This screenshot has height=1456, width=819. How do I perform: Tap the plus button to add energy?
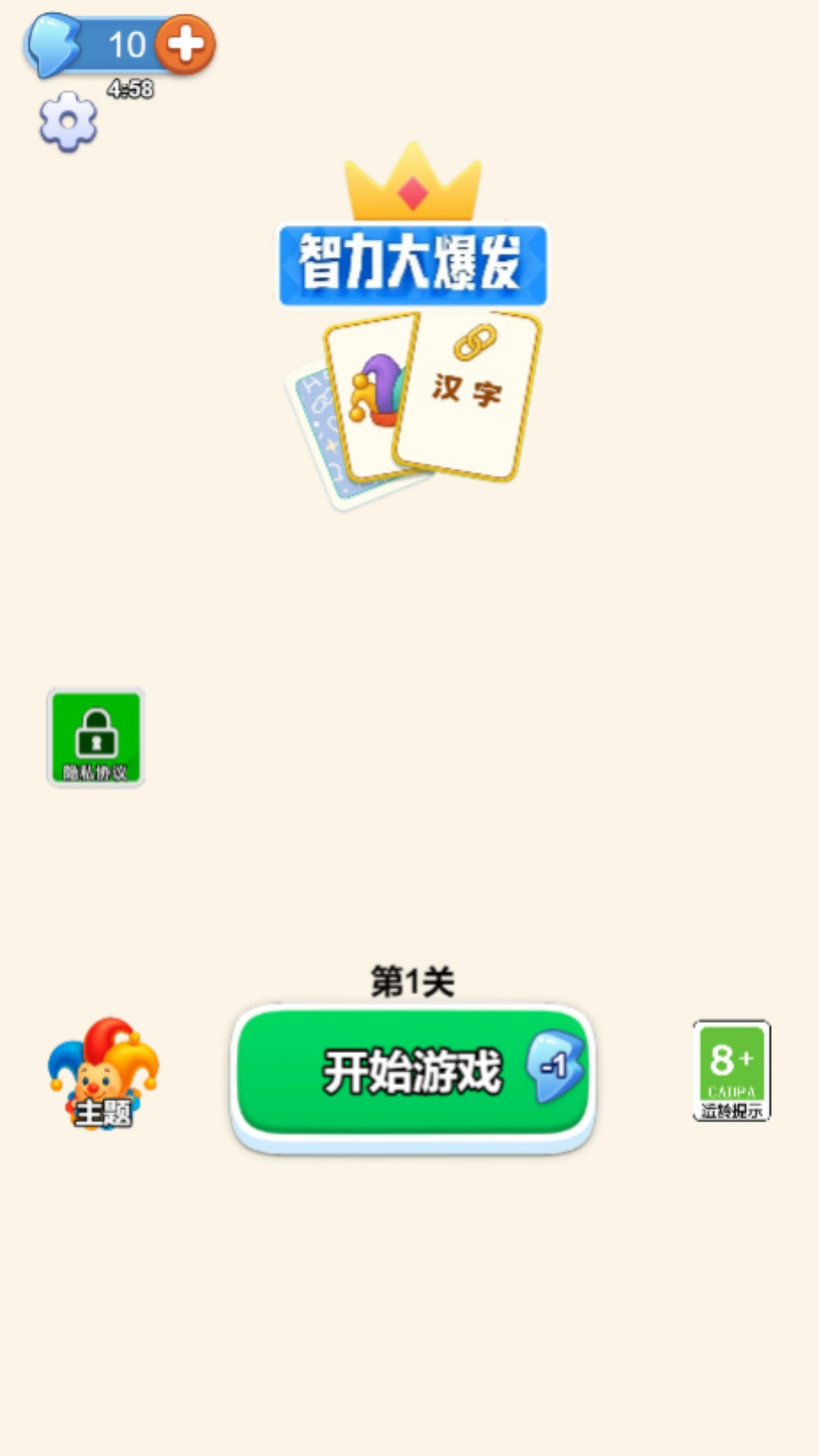[185, 45]
